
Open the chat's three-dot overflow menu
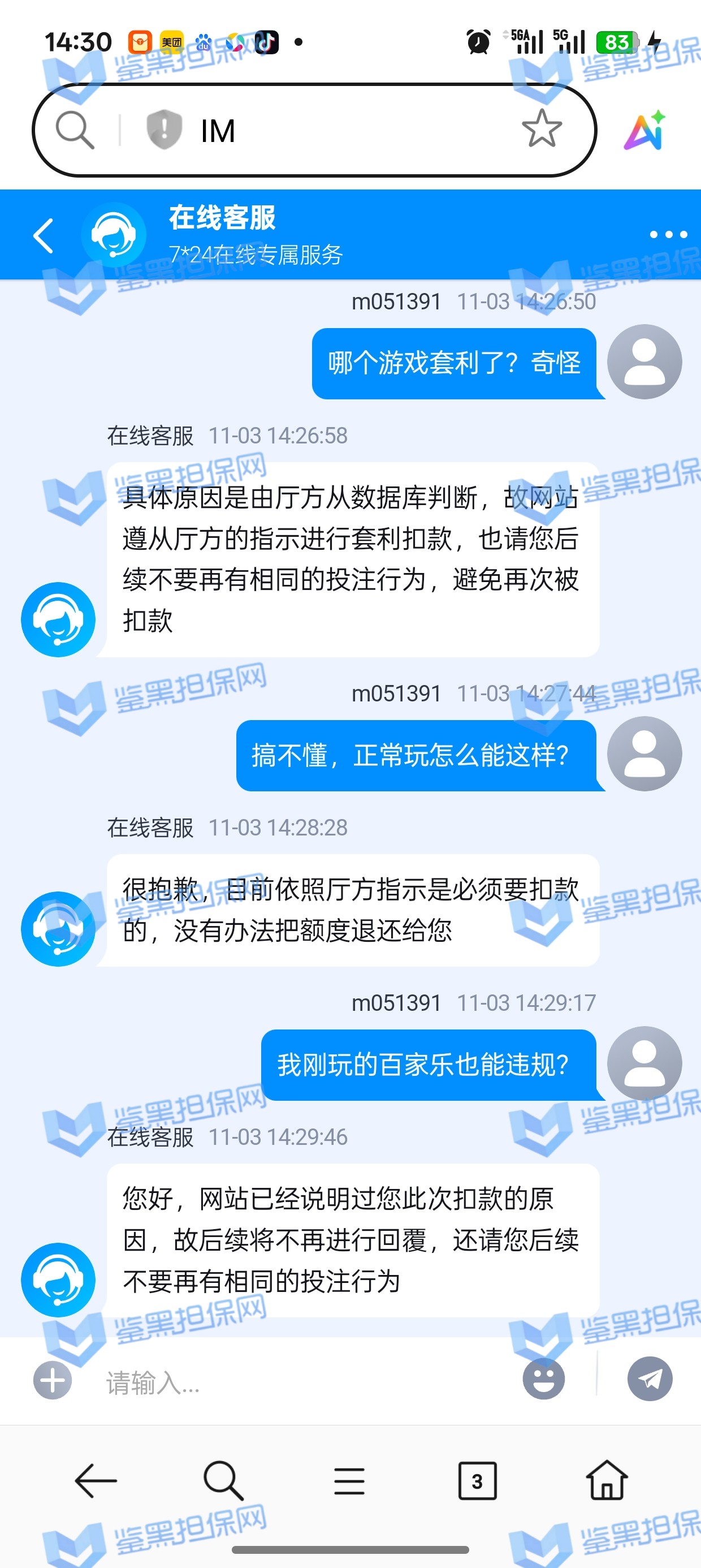[668, 234]
